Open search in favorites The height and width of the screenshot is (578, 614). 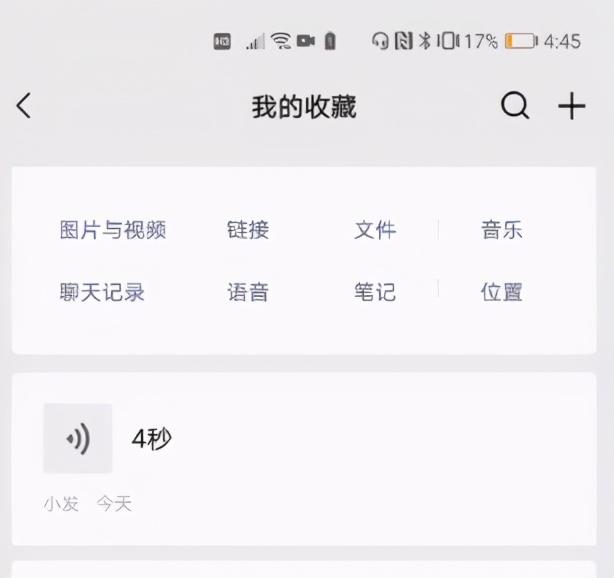tap(515, 106)
